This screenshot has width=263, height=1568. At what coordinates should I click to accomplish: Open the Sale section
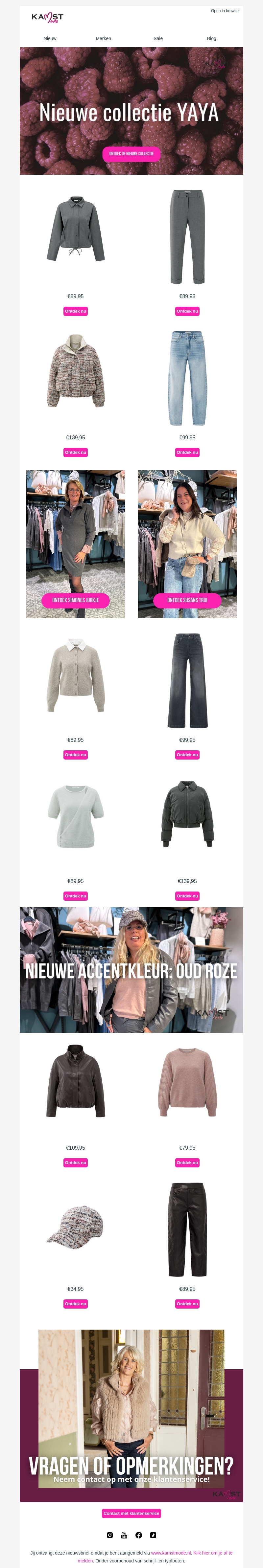pos(158,38)
